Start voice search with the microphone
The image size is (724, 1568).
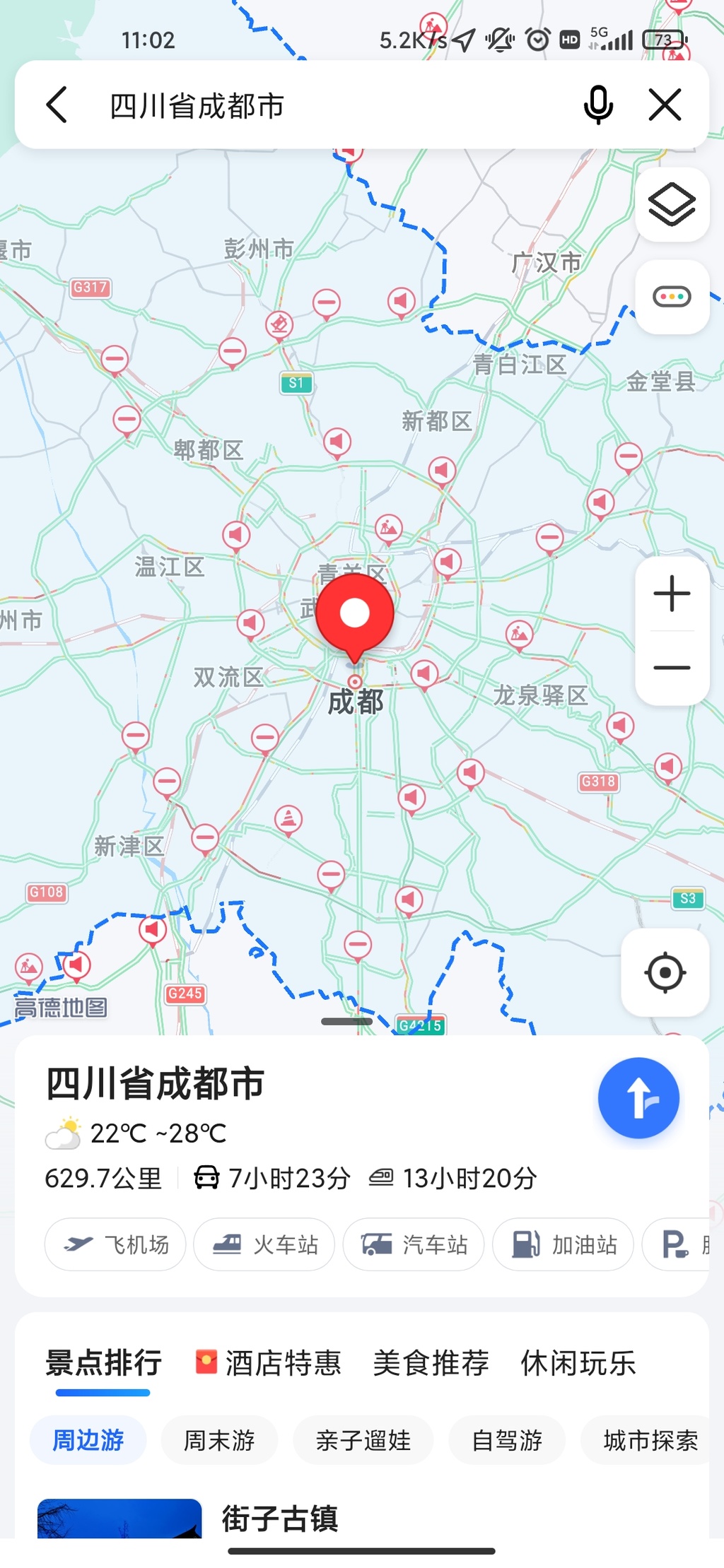click(598, 105)
